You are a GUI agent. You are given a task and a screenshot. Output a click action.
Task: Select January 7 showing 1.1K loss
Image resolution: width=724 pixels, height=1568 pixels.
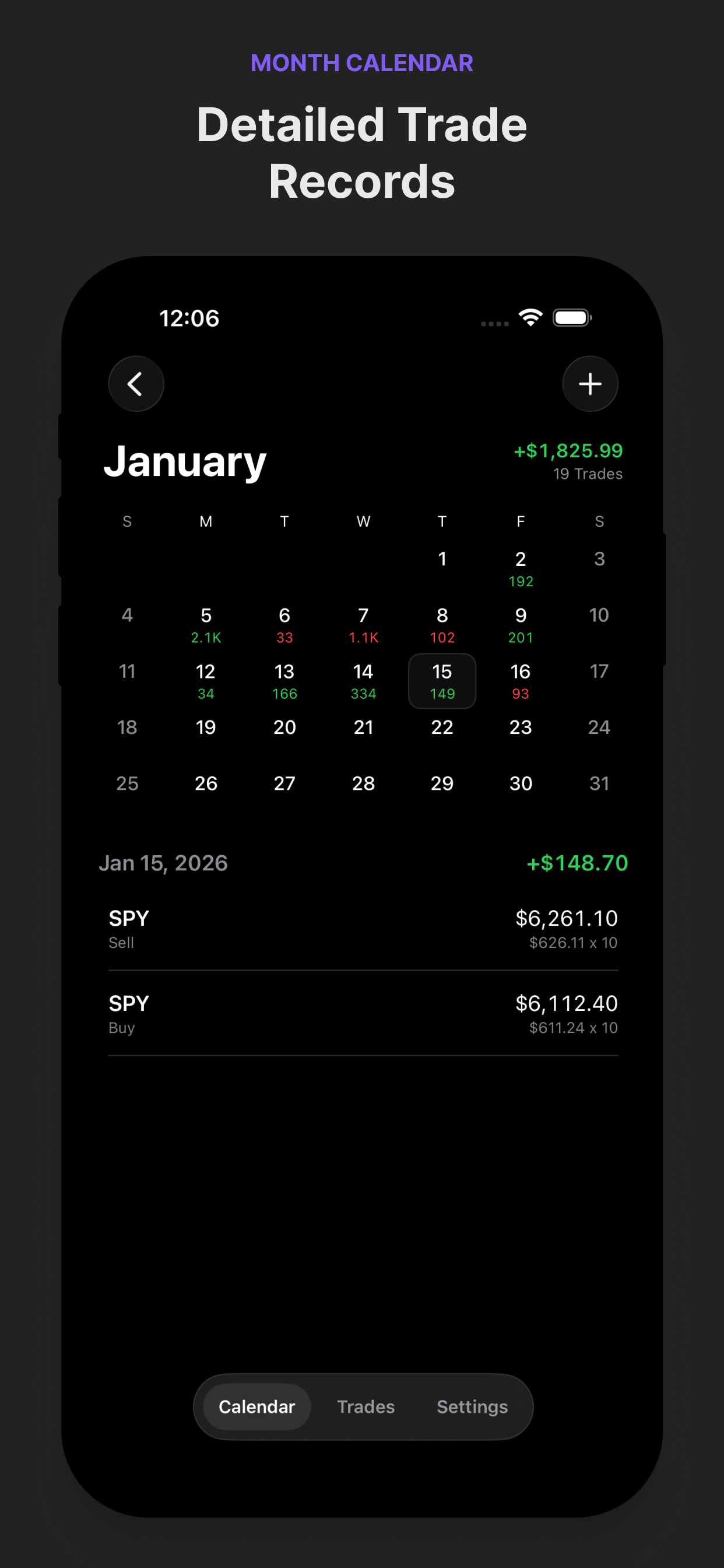(363, 624)
